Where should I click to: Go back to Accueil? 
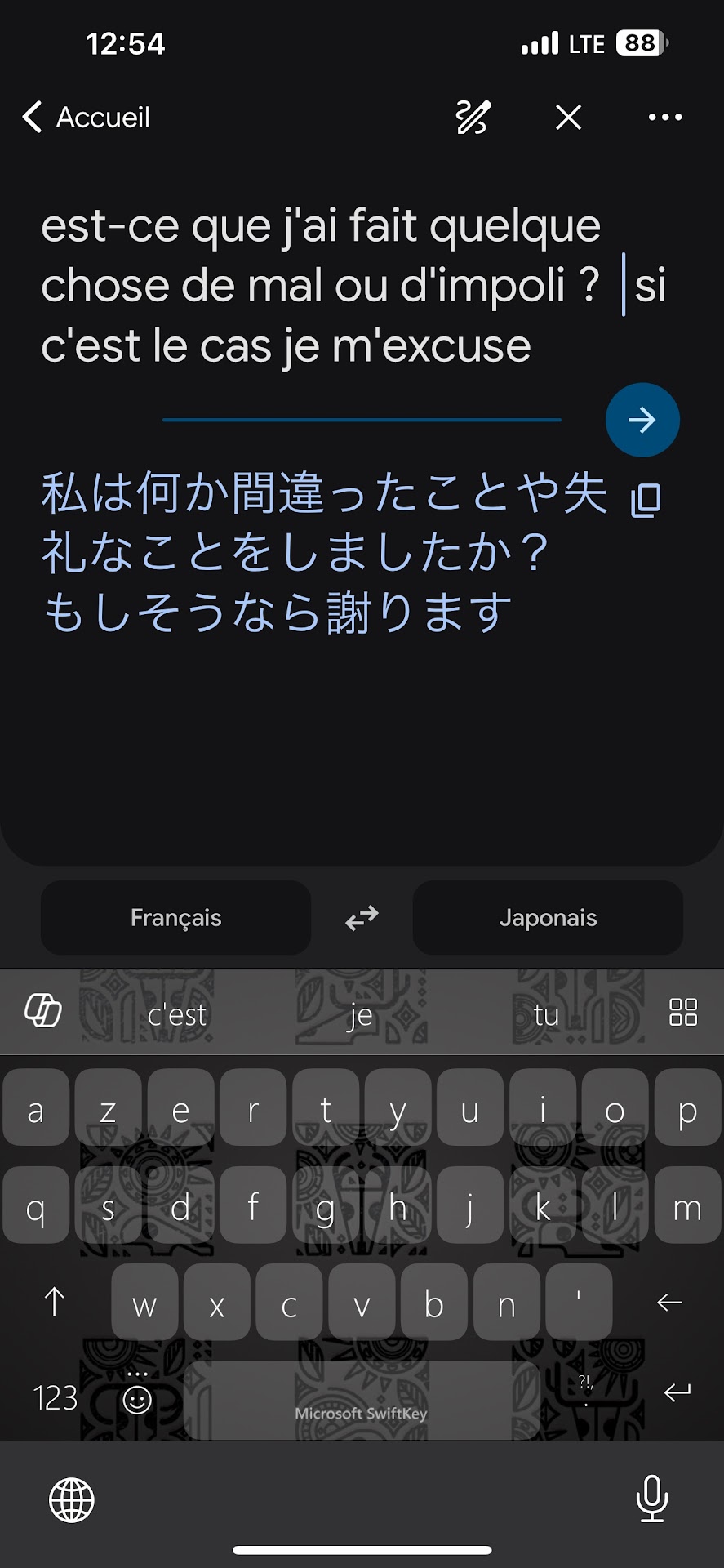click(x=87, y=118)
